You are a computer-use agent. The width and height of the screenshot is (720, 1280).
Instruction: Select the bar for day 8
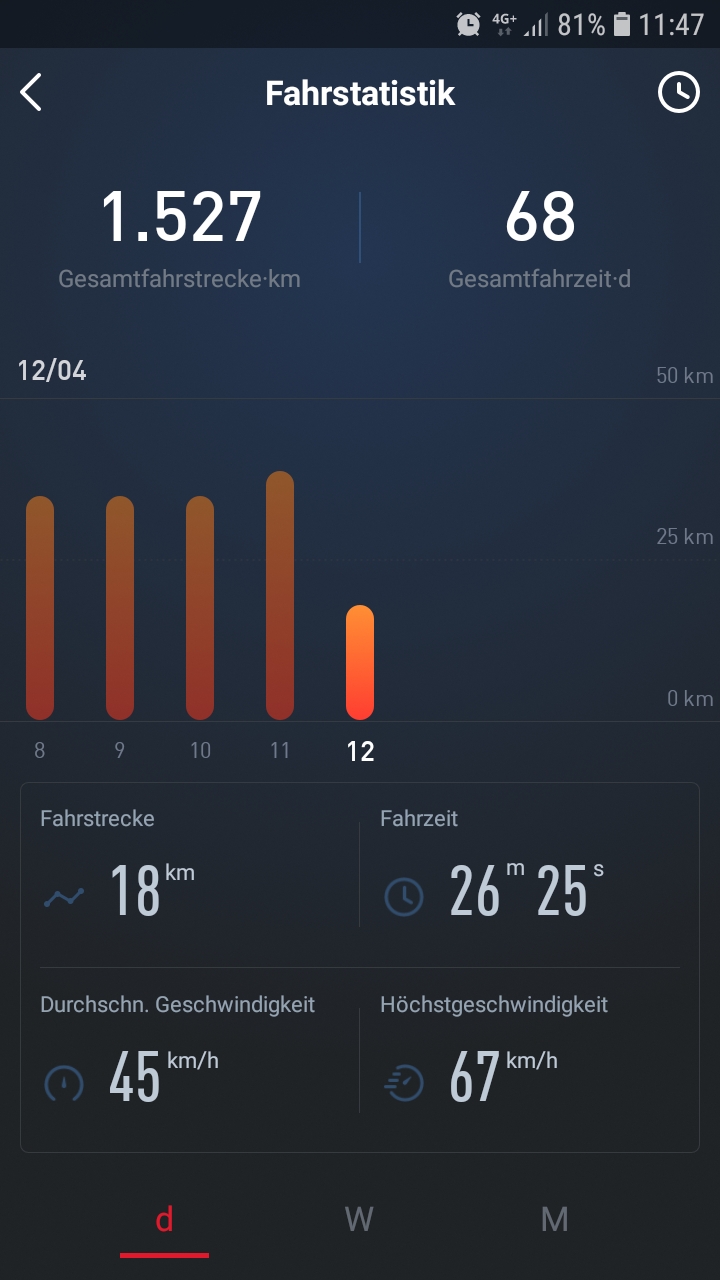[40, 607]
